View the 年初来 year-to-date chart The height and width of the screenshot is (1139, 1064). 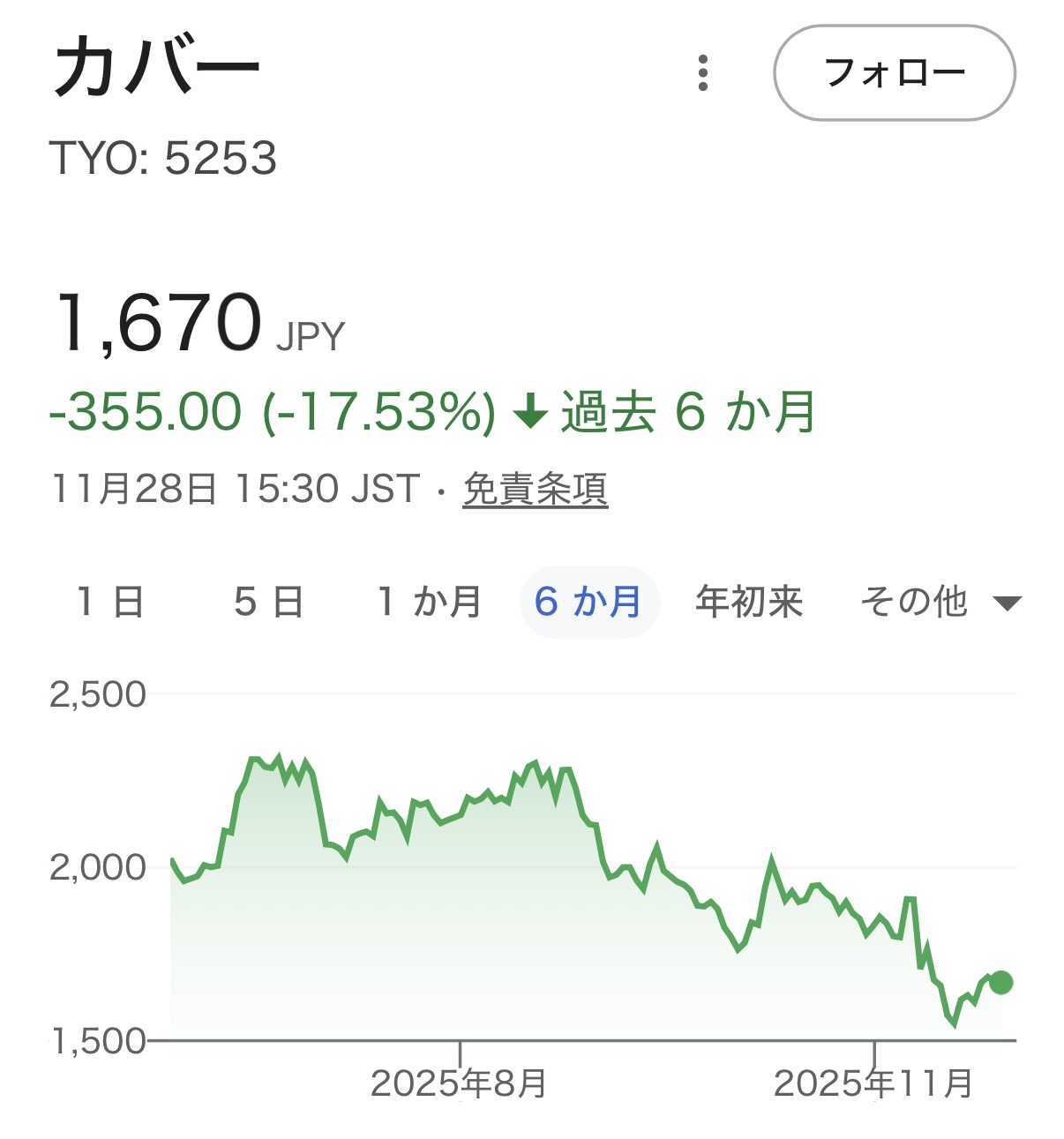pyautogui.click(x=749, y=603)
